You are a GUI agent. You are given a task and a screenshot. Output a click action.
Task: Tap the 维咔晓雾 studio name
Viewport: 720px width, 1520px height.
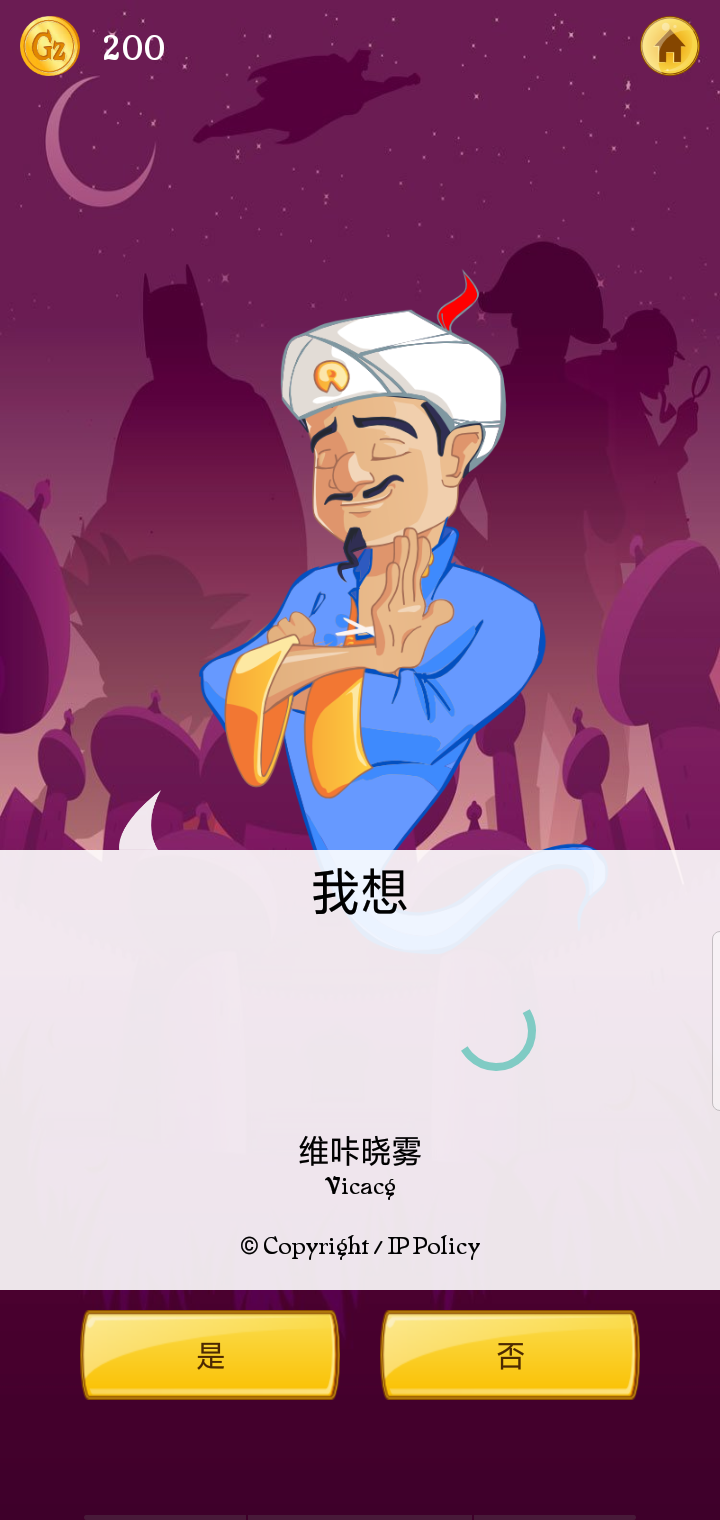pyautogui.click(x=360, y=1152)
